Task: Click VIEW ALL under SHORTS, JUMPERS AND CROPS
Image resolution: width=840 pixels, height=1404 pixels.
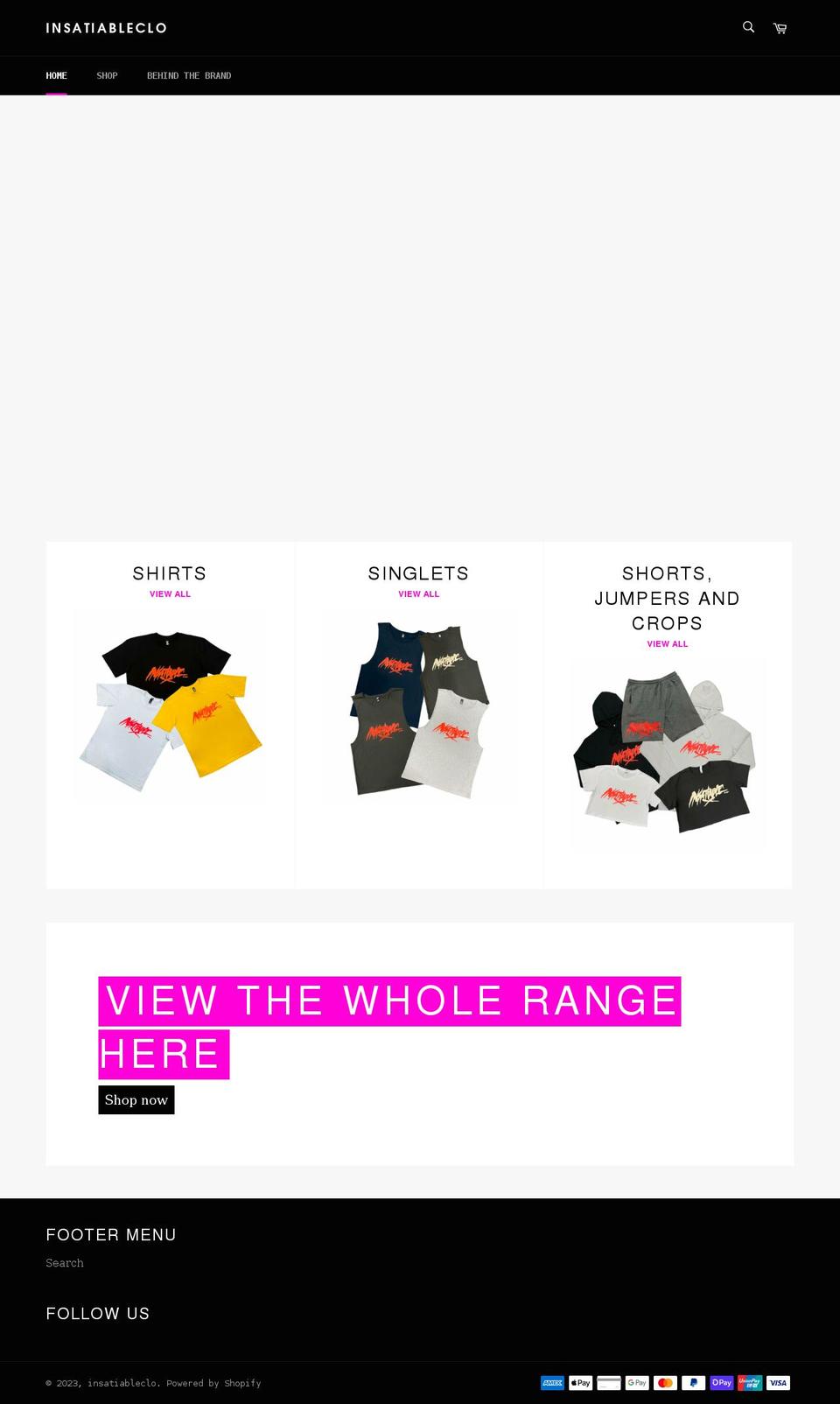Action: pyautogui.click(x=667, y=643)
